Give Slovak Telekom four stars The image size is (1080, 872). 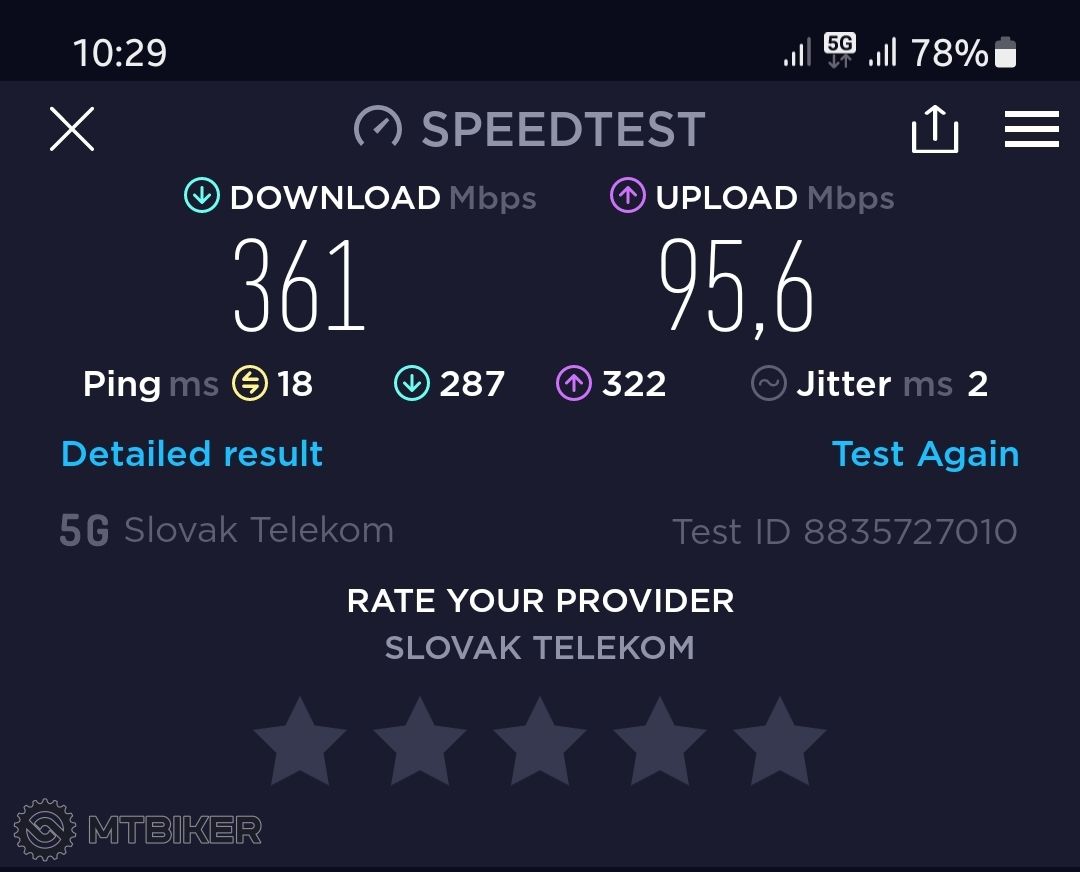(660, 743)
